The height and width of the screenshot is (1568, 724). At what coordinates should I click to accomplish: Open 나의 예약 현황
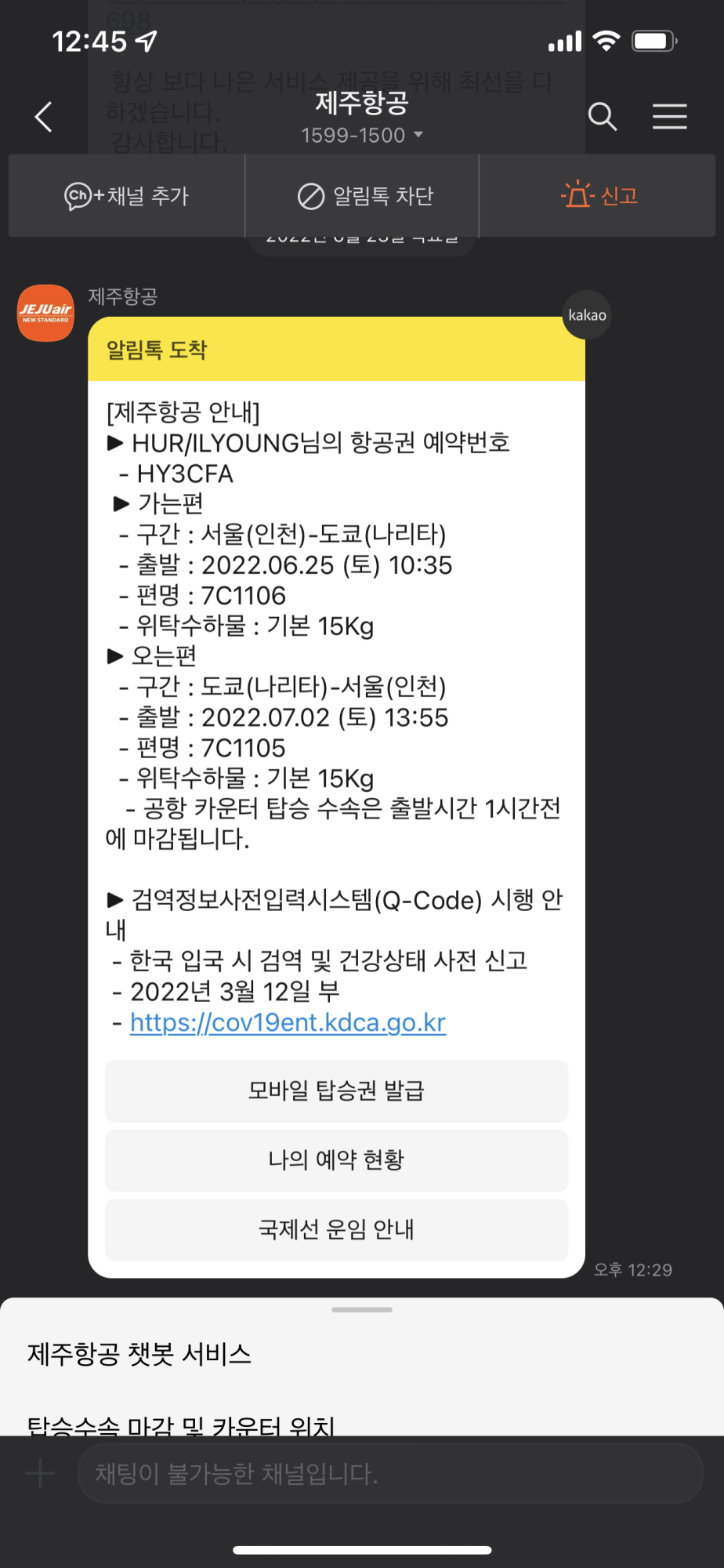click(x=336, y=1160)
